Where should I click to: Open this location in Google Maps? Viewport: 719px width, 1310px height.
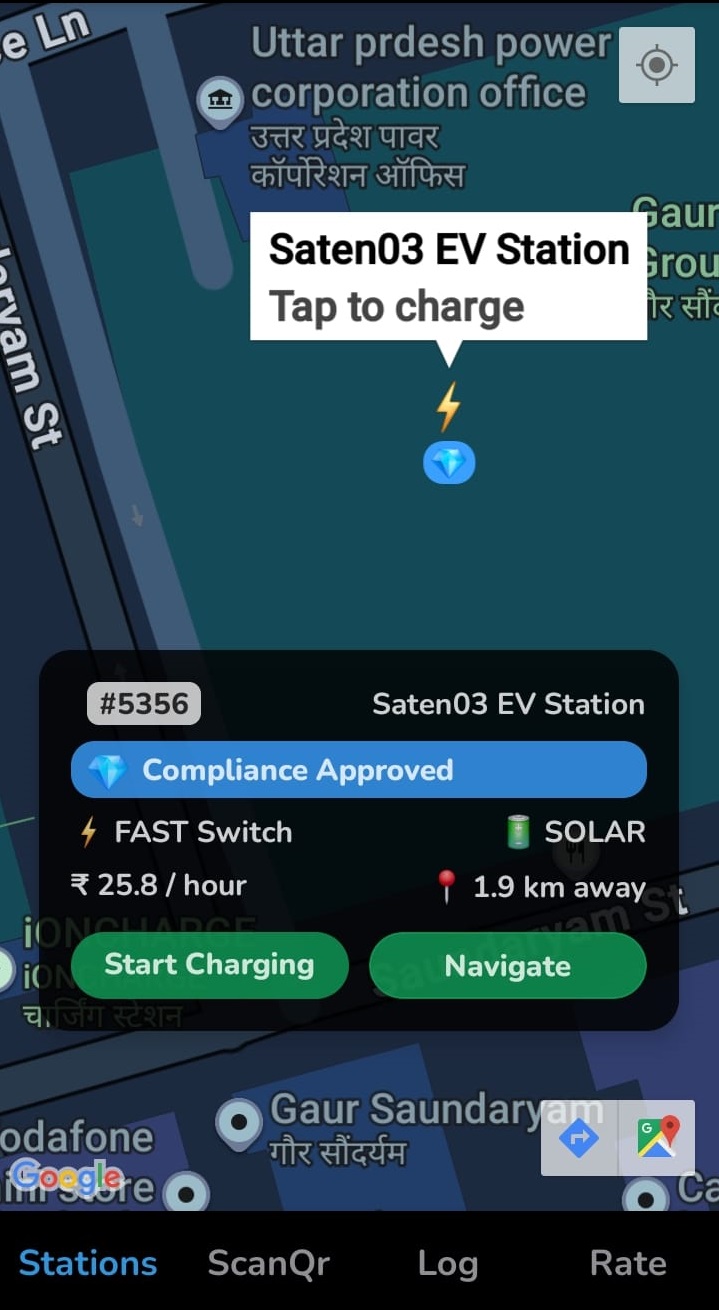(x=657, y=1138)
